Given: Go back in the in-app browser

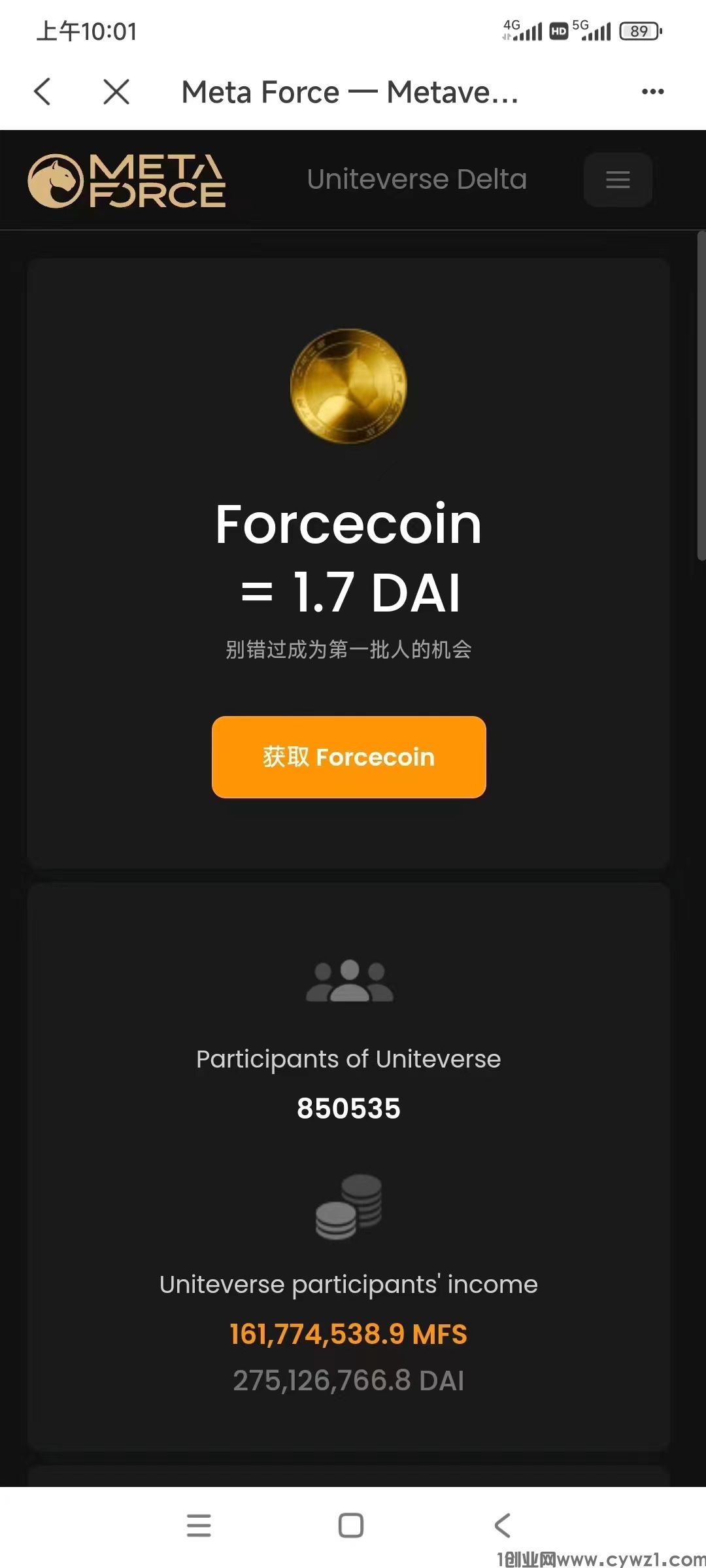Looking at the screenshot, I should (42, 91).
